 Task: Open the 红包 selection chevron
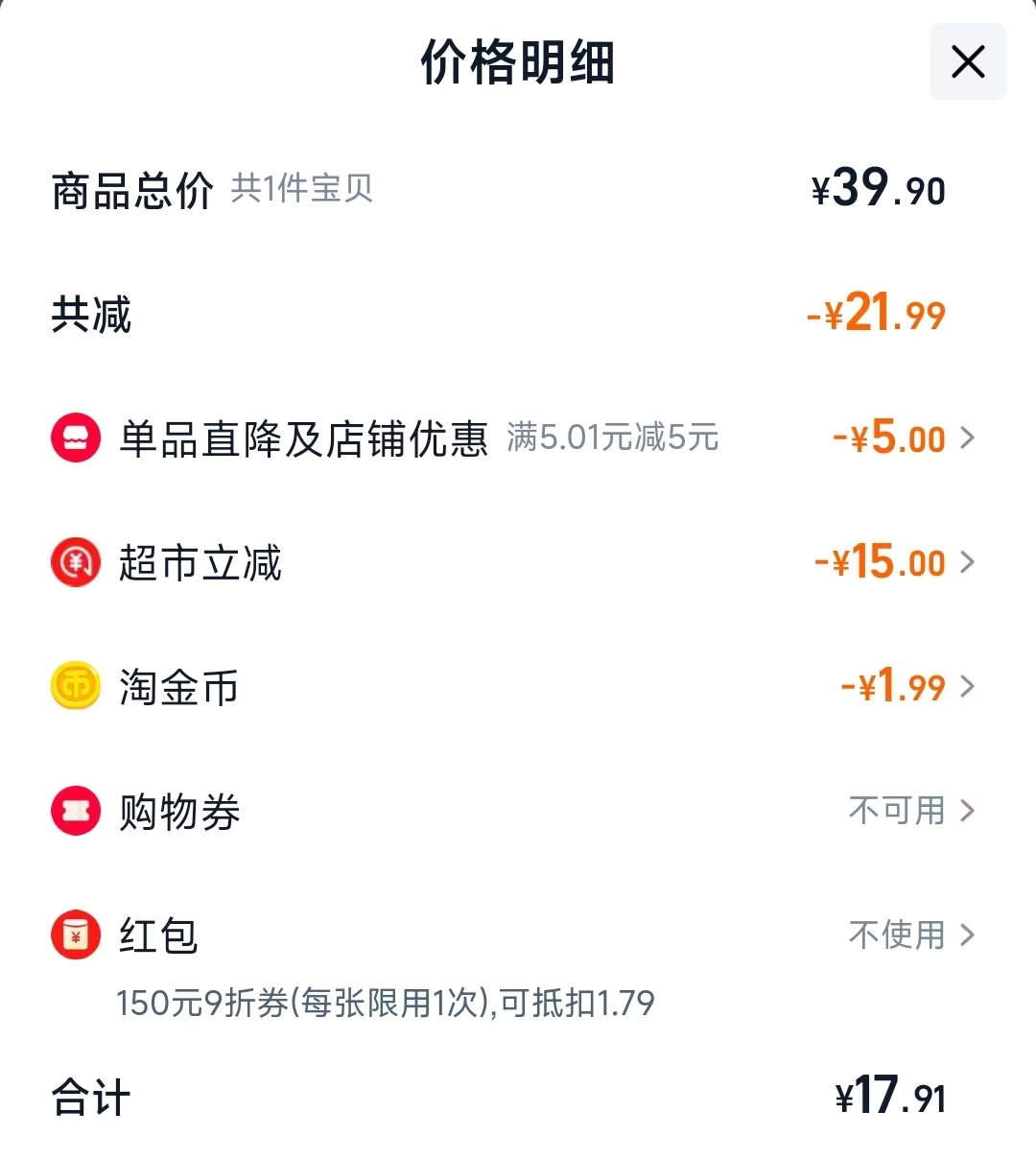pyautogui.click(x=971, y=934)
